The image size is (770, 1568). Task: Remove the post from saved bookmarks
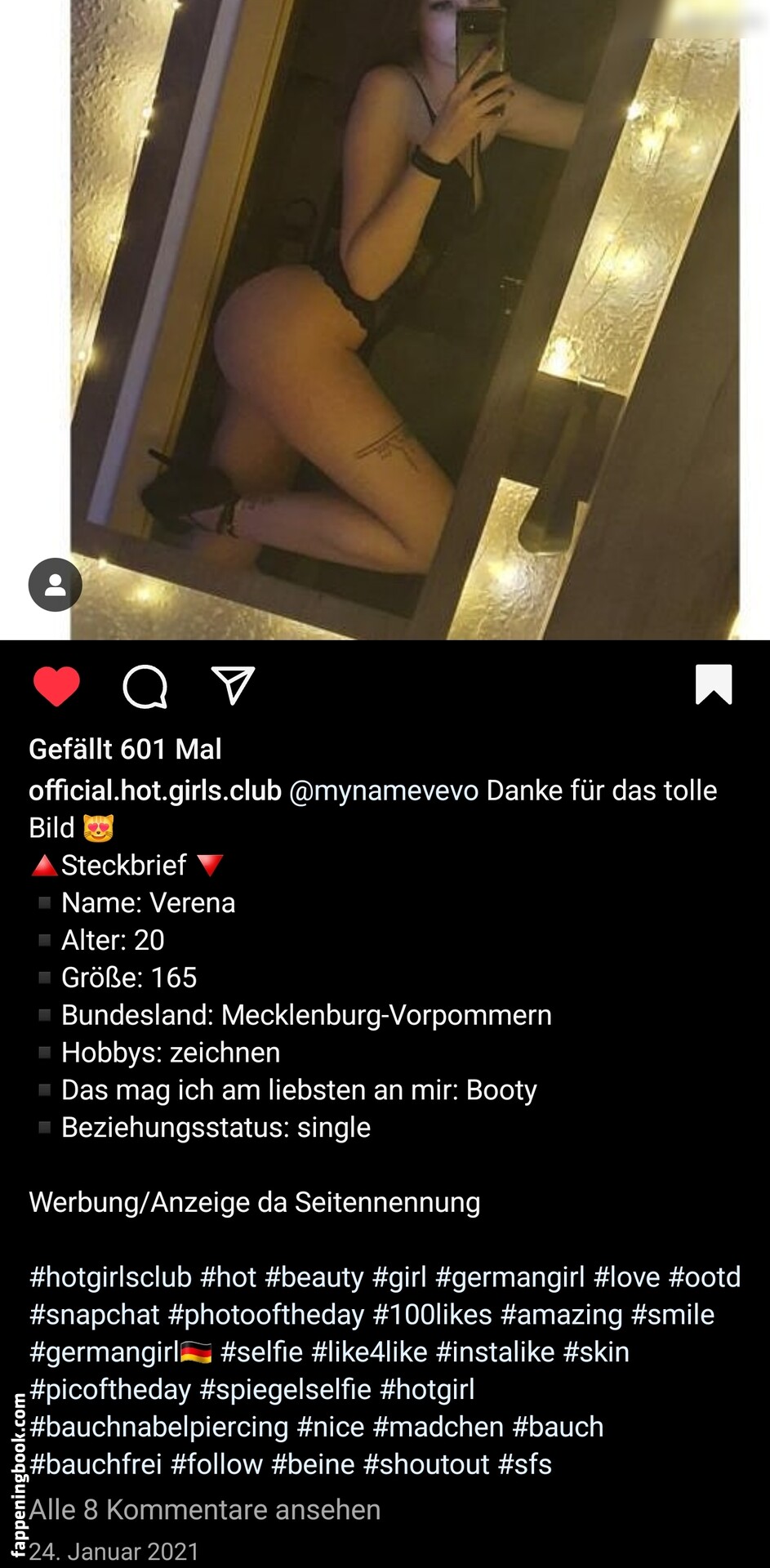pos(713,684)
